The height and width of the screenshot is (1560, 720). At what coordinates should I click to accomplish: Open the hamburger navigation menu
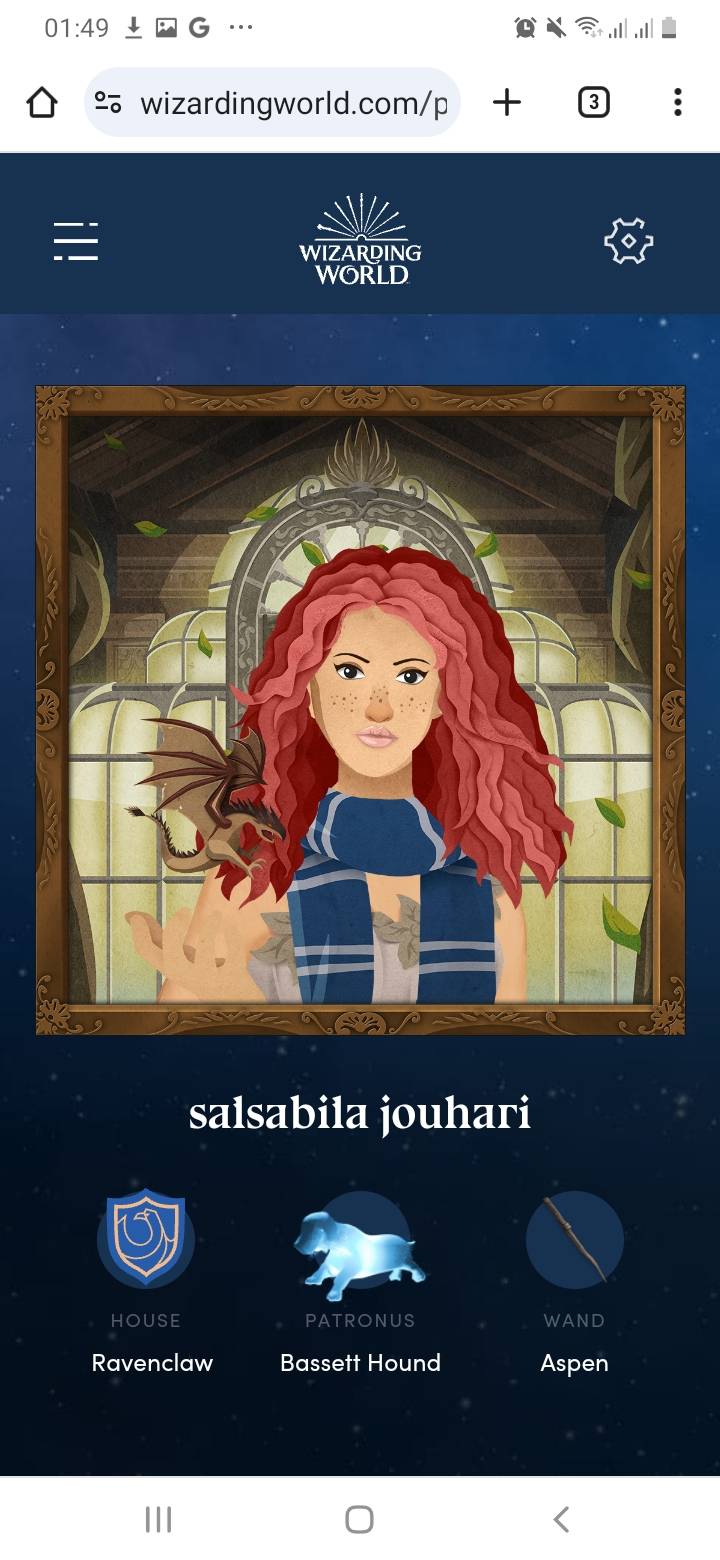[76, 242]
